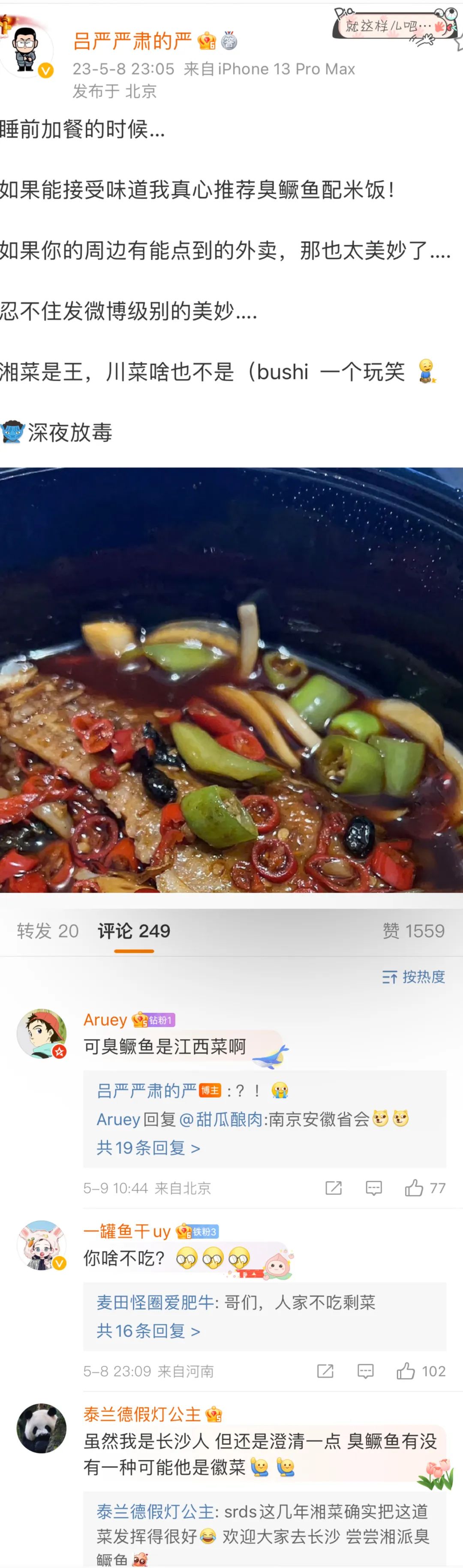Show the 赞 1559 likes tab
Viewport: 463px width, 1568px height.
pyautogui.click(x=413, y=931)
